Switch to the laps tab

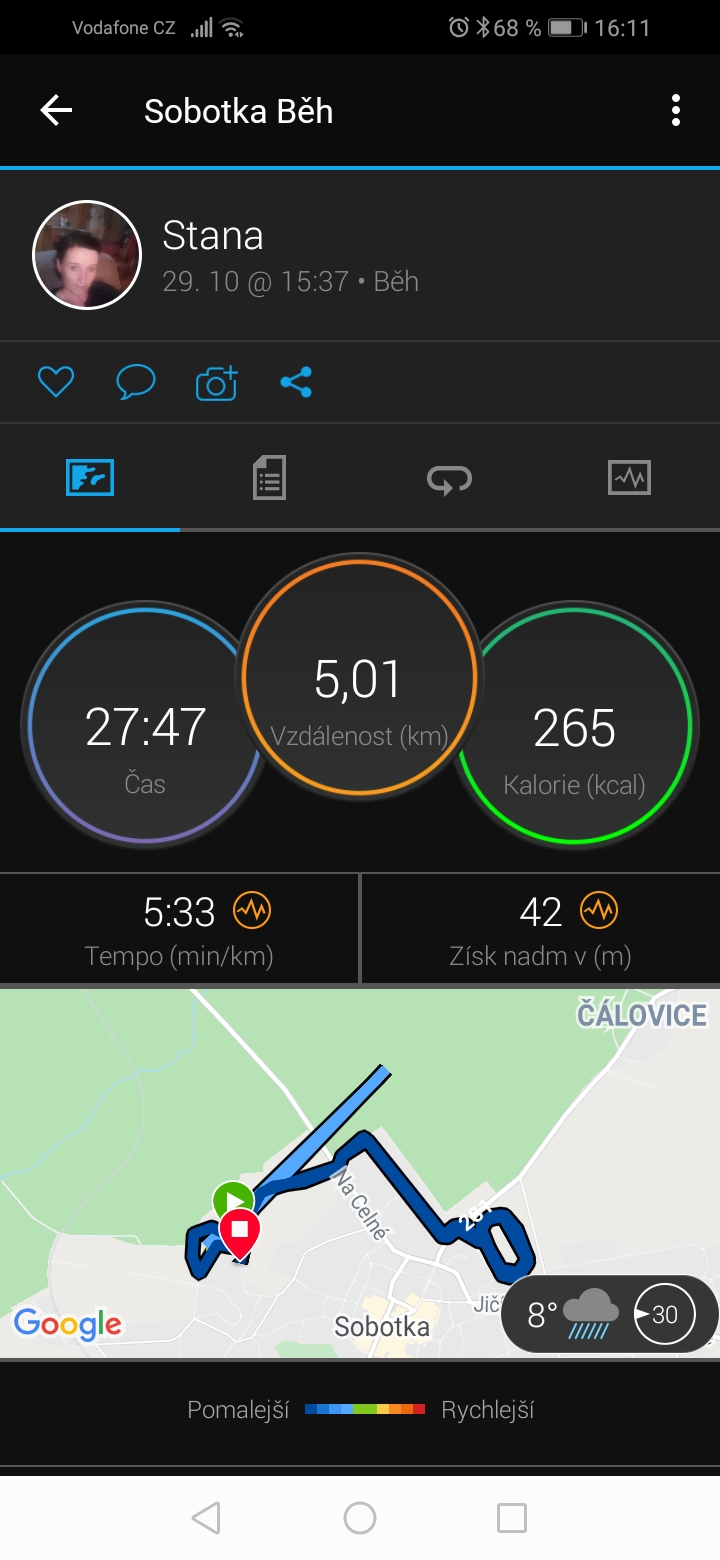click(x=449, y=479)
